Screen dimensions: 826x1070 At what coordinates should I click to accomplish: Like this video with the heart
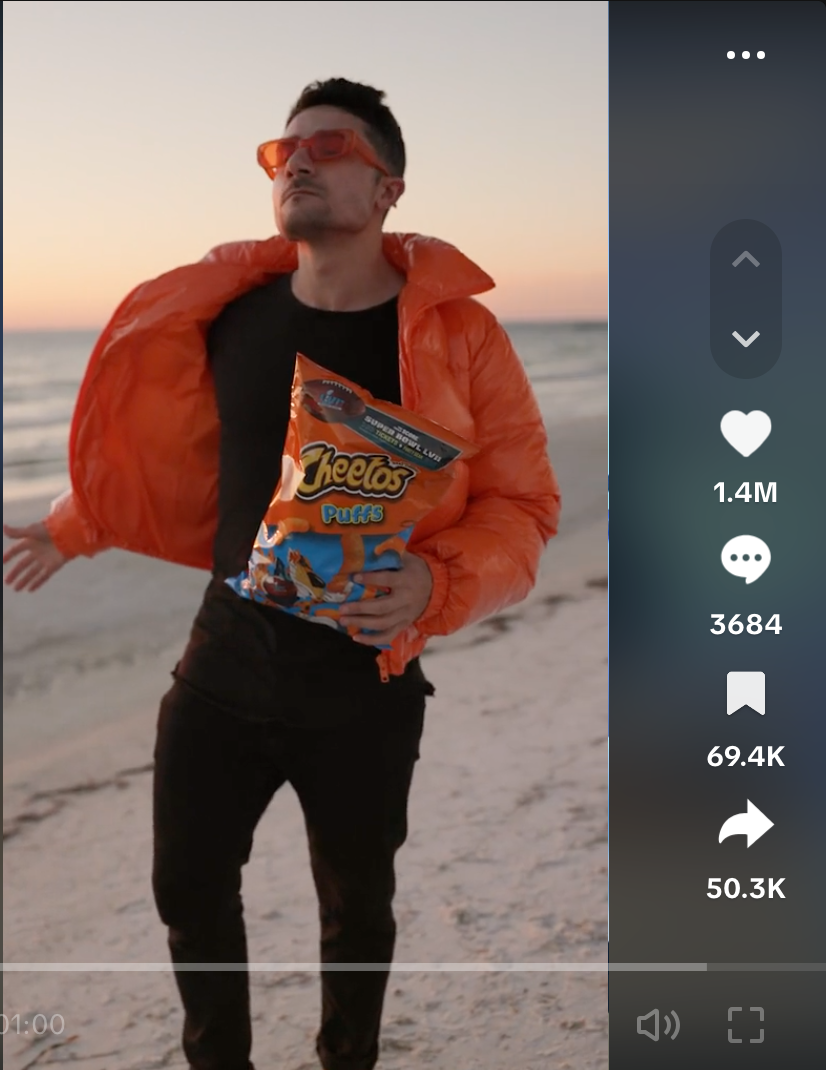point(745,435)
